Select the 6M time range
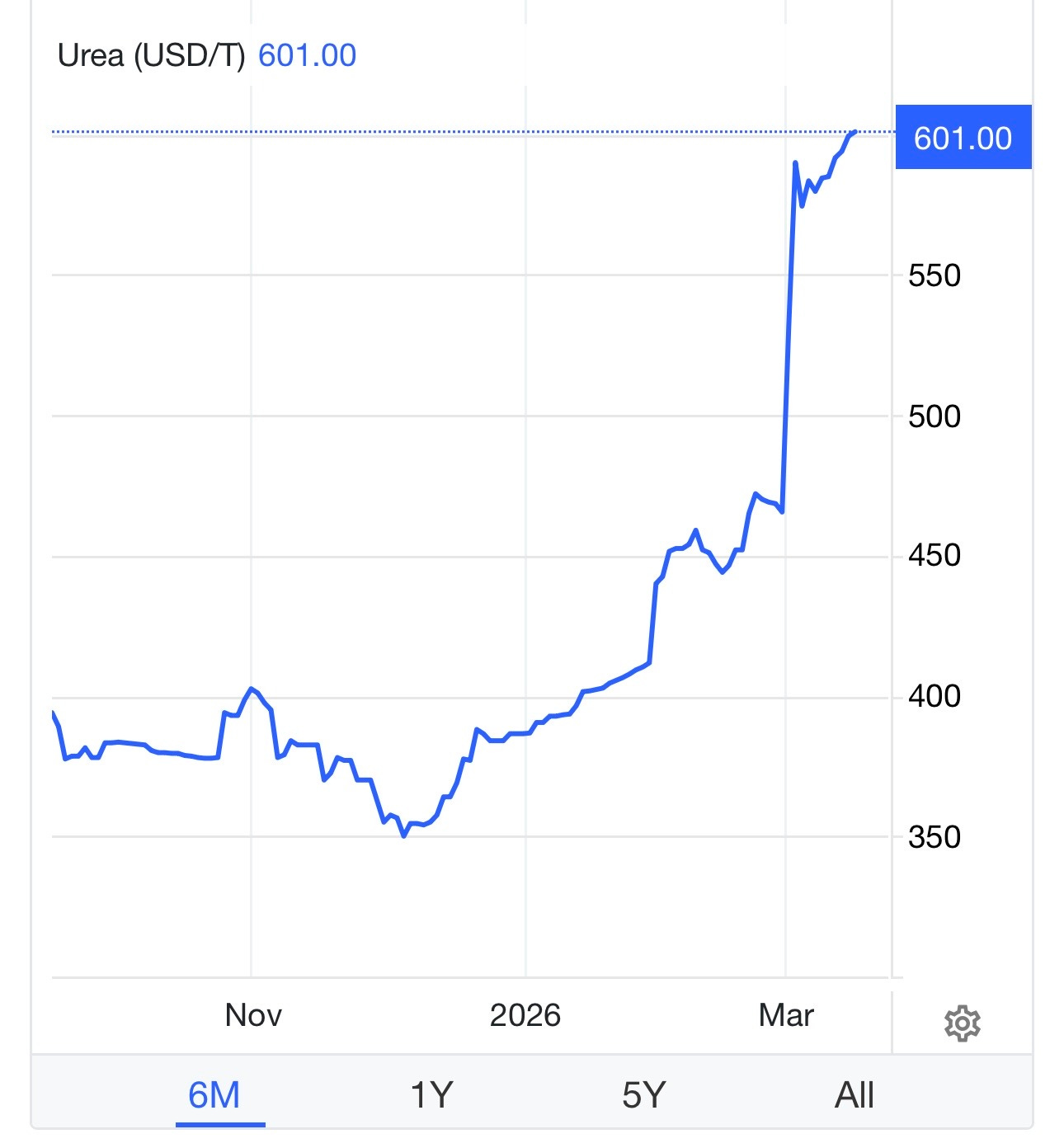The width and height of the screenshot is (1064, 1148). (214, 1095)
